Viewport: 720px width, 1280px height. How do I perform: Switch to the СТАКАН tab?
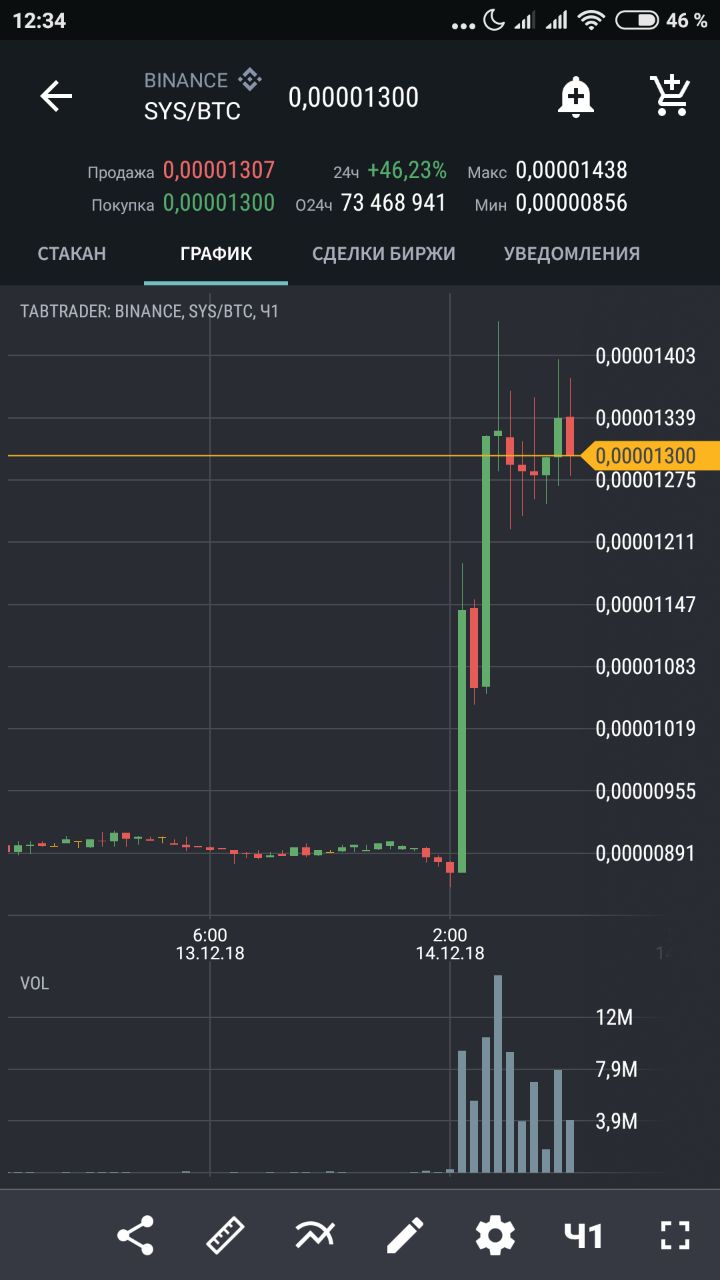point(72,254)
